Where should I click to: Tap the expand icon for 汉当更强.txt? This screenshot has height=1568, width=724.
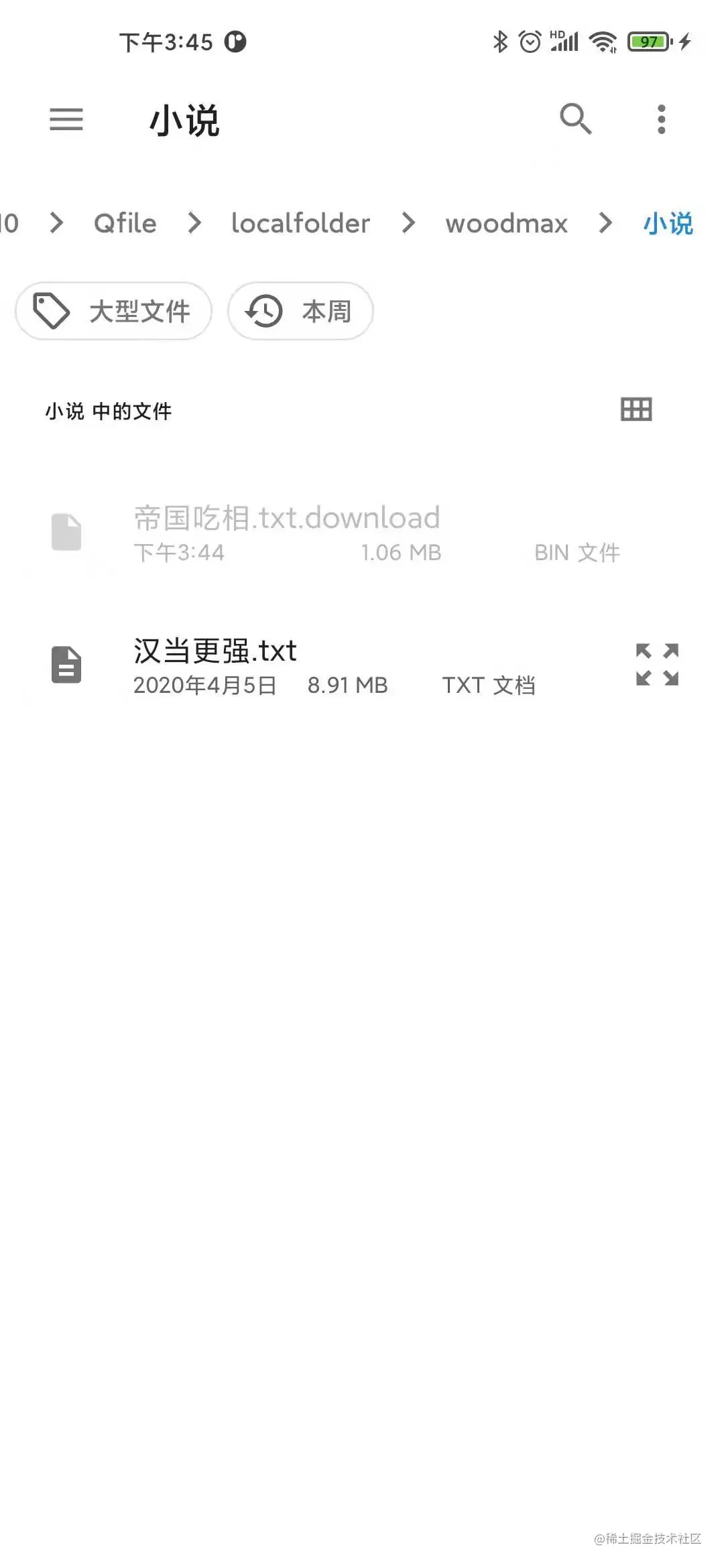[658, 665]
